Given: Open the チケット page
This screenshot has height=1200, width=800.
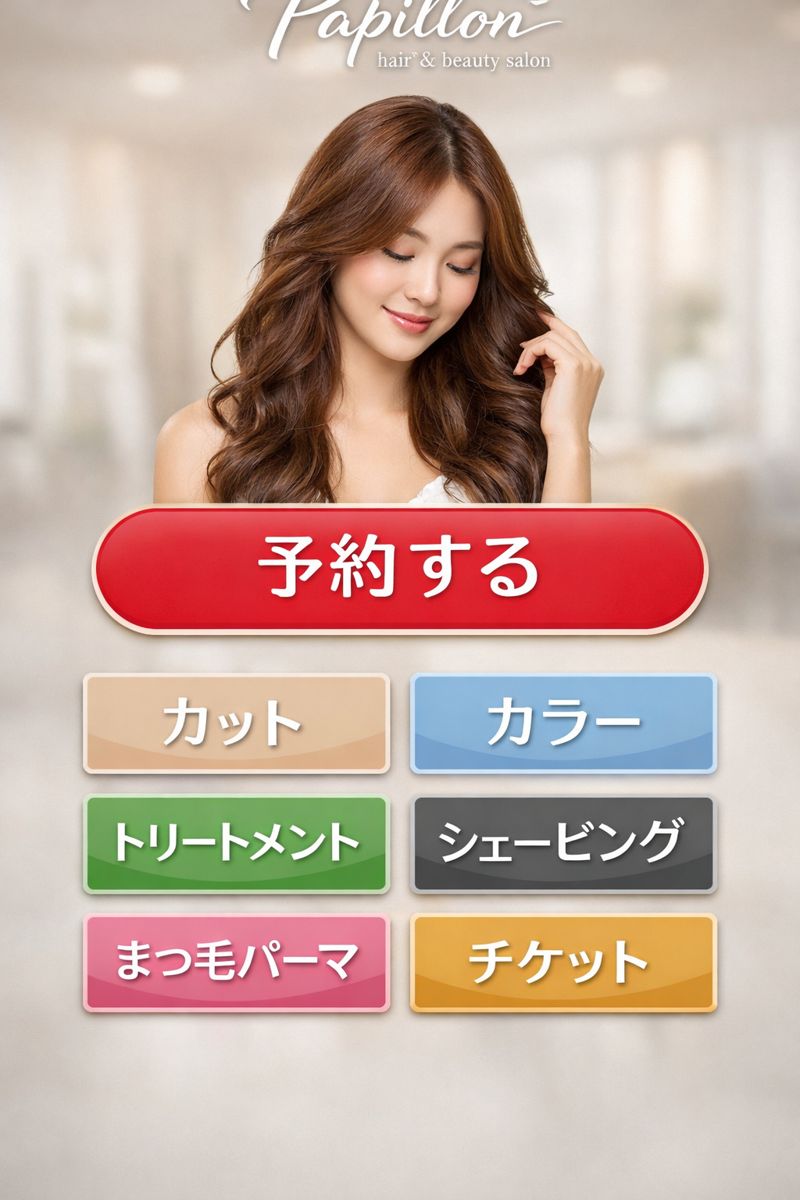Looking at the screenshot, I should click(x=563, y=963).
